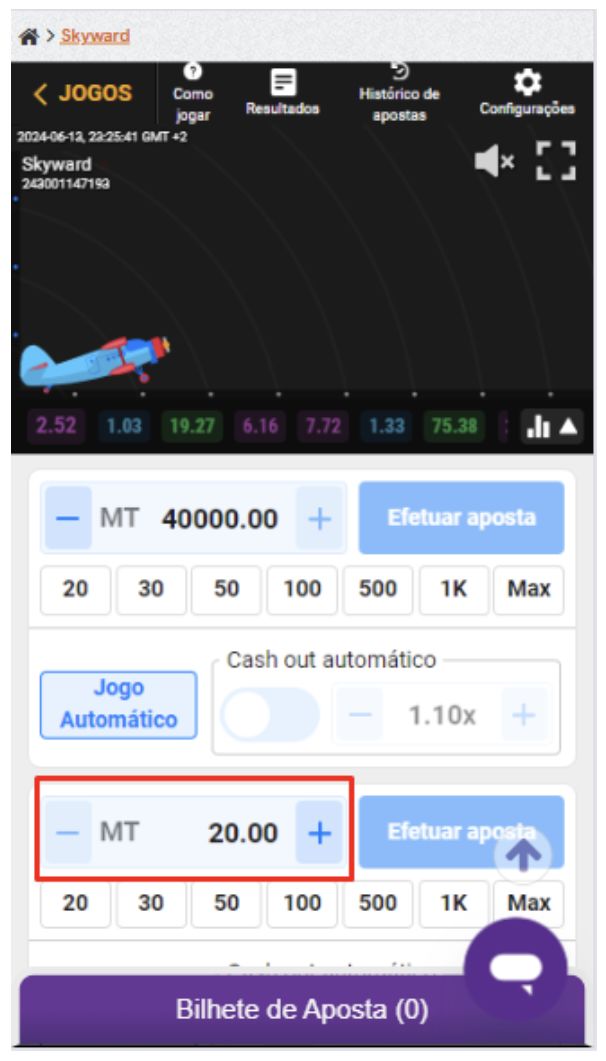Enter fullscreen mode

pyautogui.click(x=555, y=161)
